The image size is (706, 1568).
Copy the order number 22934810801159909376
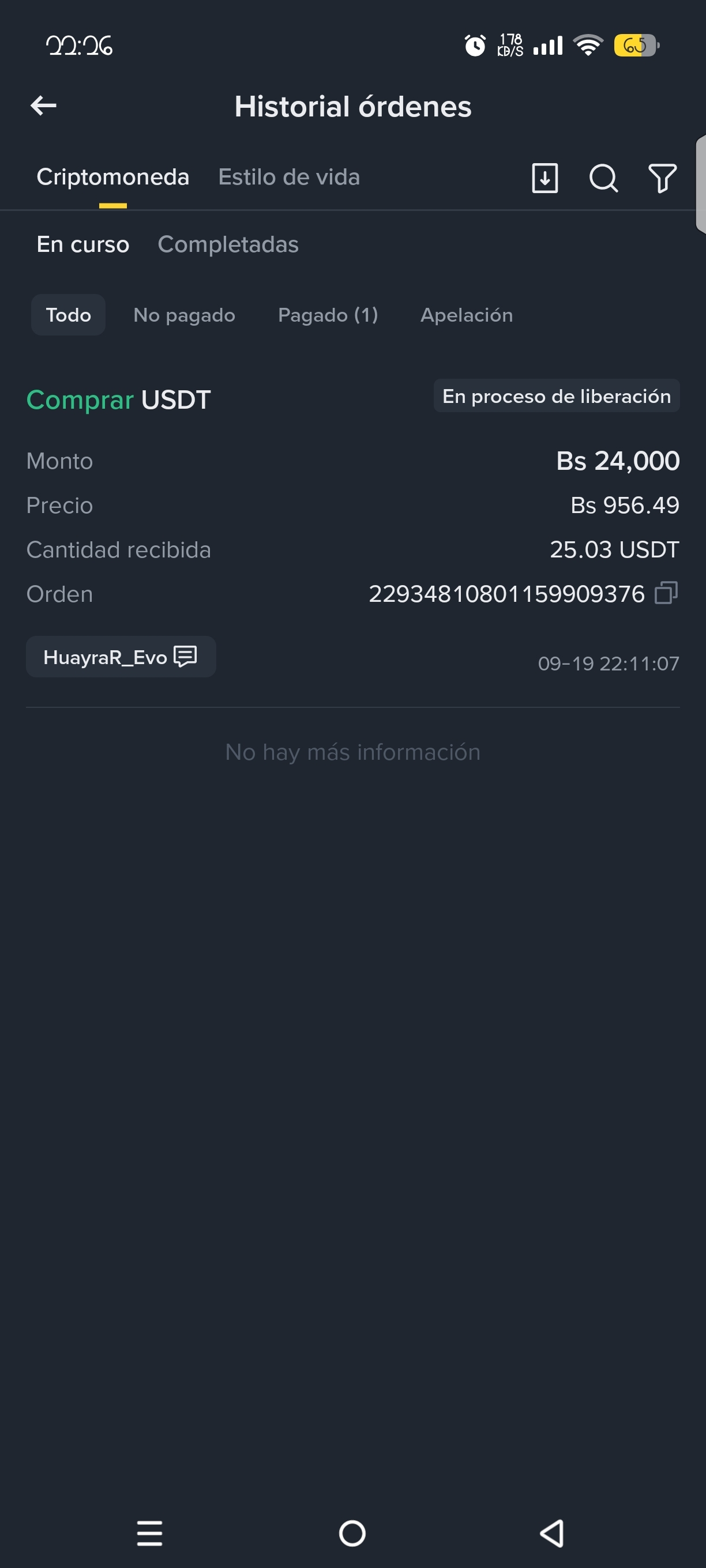tap(666, 593)
